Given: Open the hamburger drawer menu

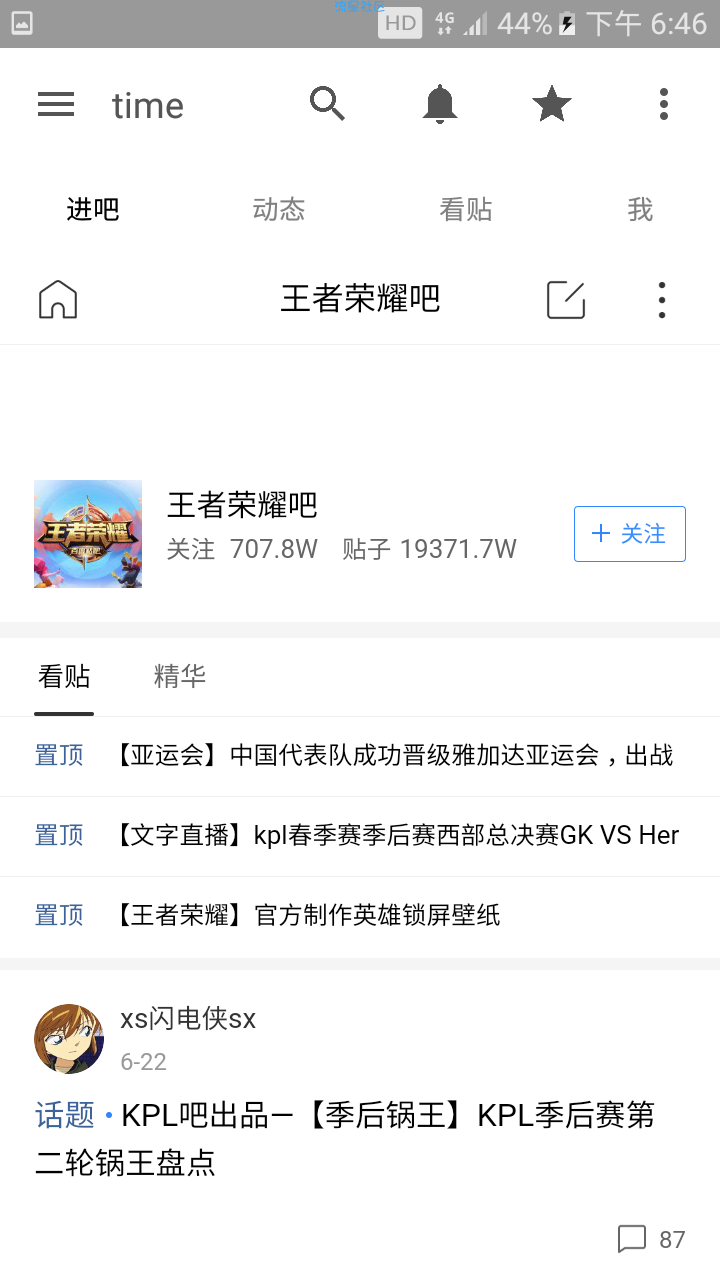Looking at the screenshot, I should pos(56,104).
